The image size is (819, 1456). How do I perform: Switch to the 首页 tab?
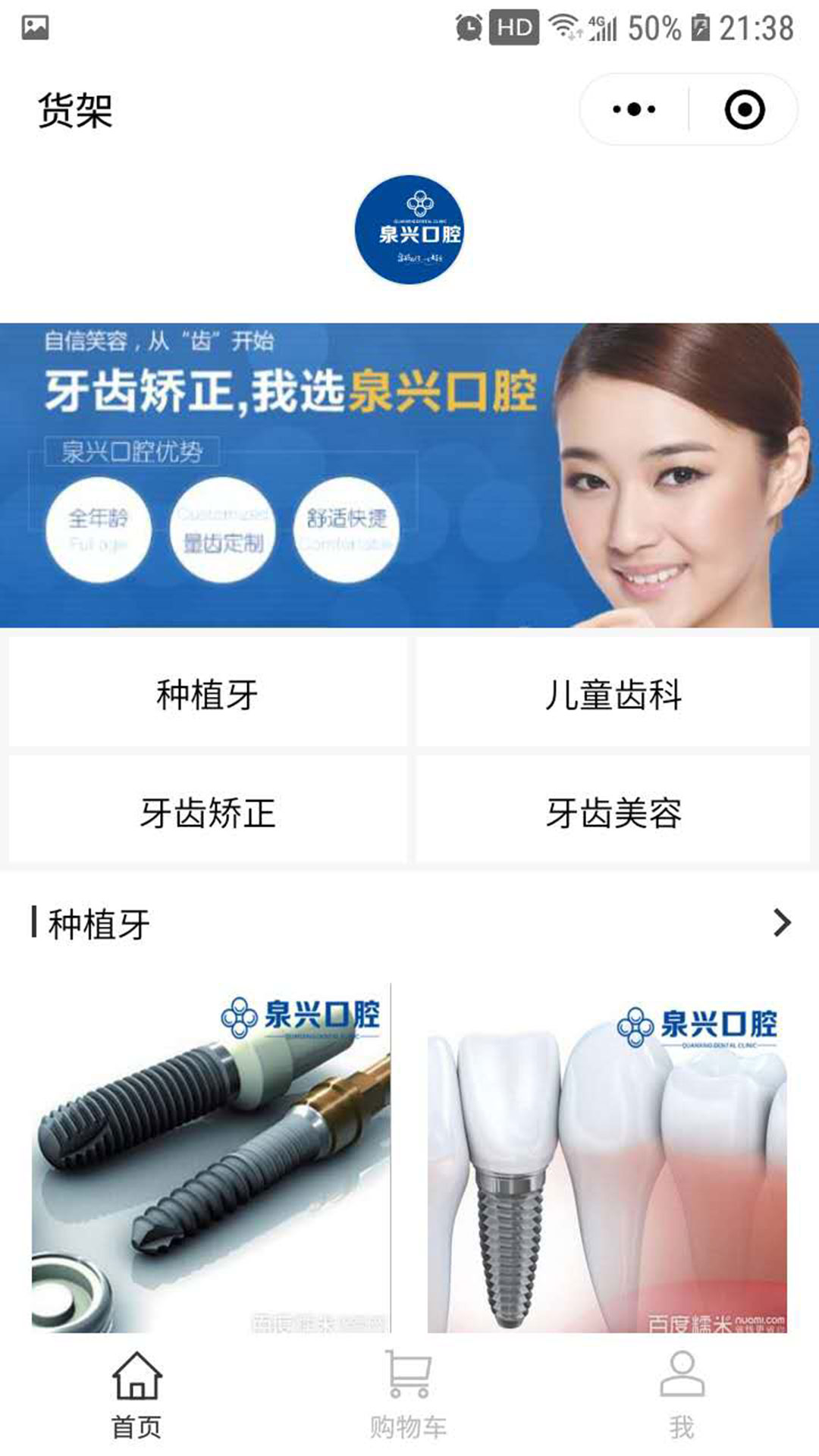136,1394
